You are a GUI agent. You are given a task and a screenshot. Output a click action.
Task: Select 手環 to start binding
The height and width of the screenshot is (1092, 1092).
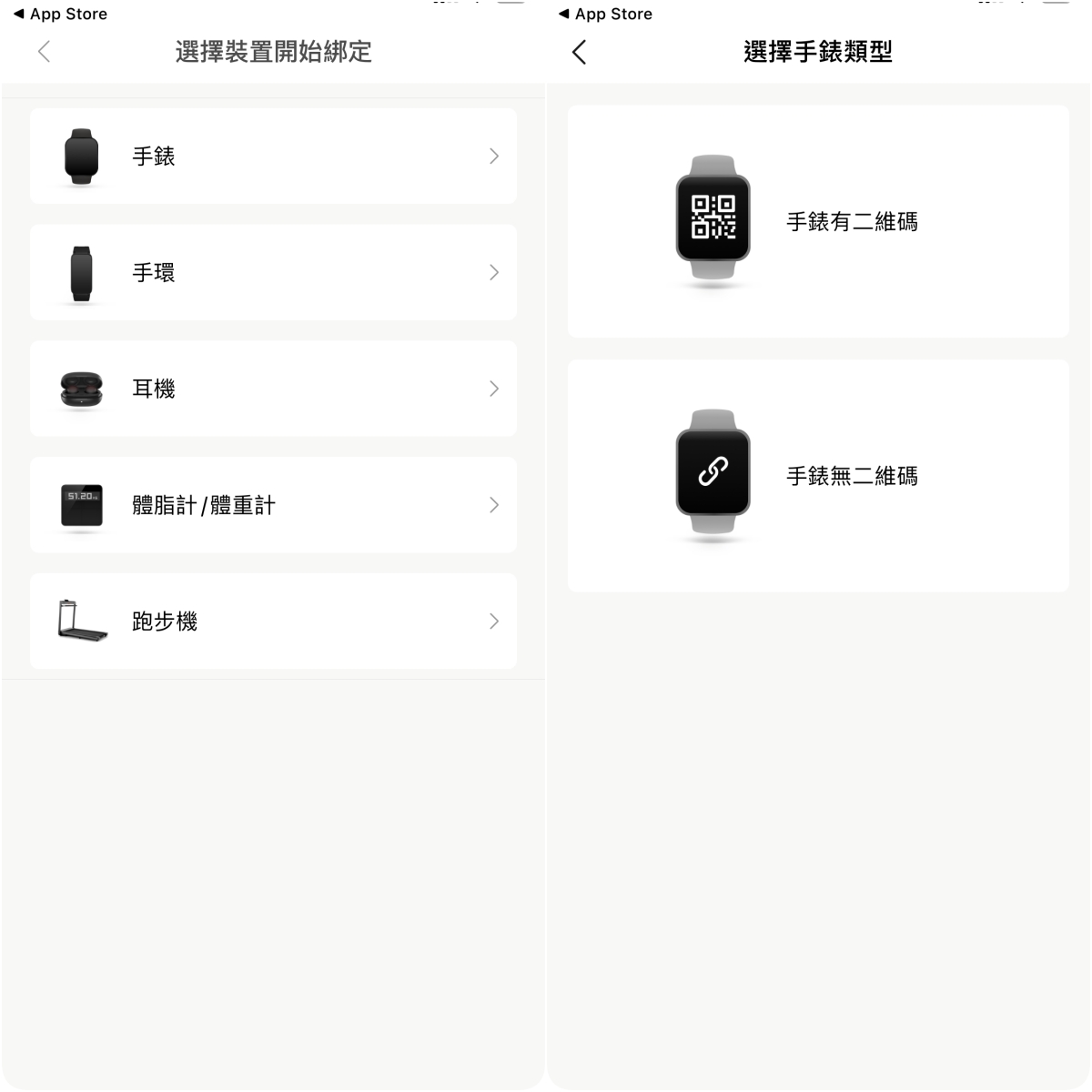tap(273, 273)
